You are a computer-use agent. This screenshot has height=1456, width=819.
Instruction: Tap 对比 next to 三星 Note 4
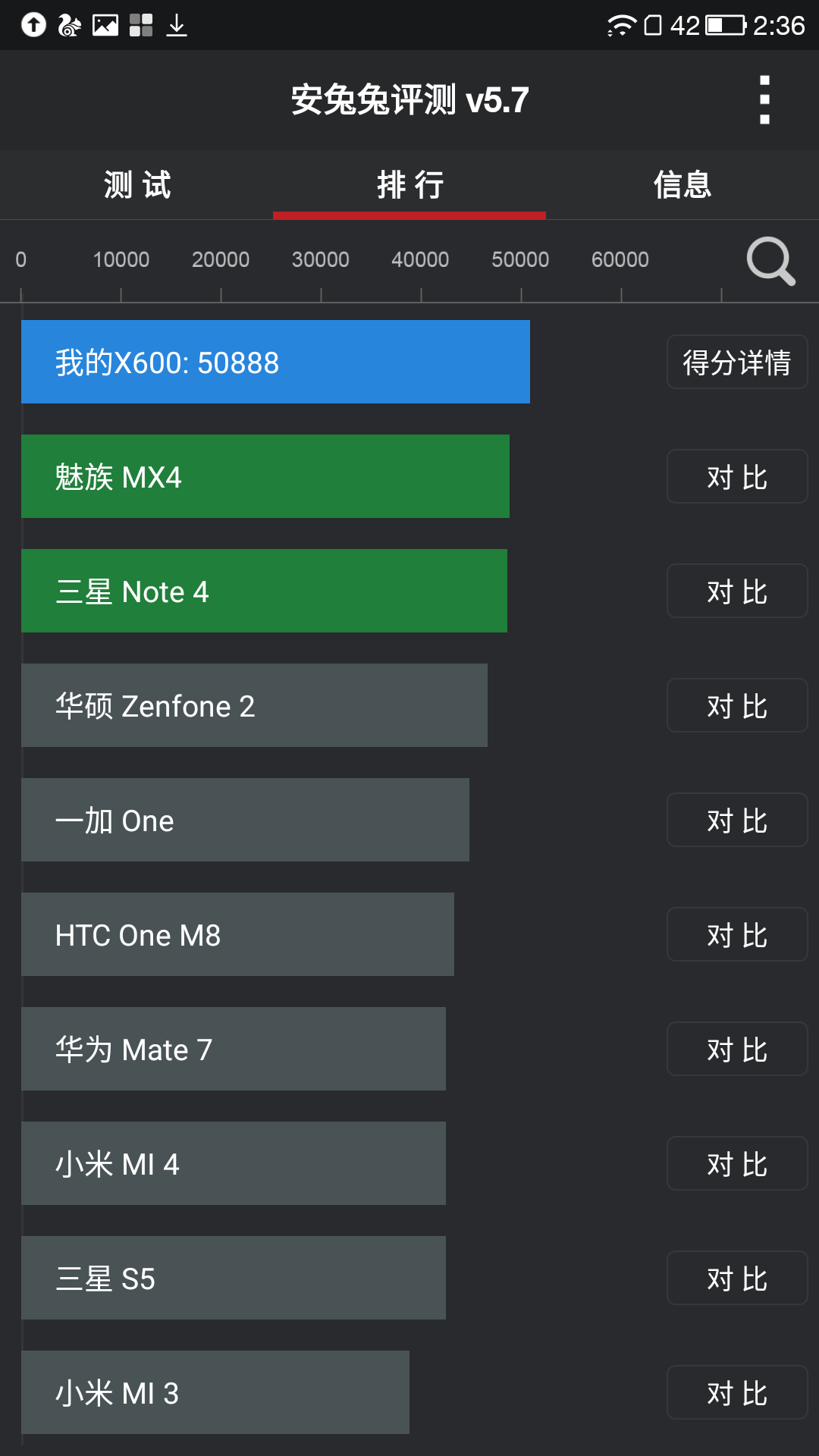736,591
